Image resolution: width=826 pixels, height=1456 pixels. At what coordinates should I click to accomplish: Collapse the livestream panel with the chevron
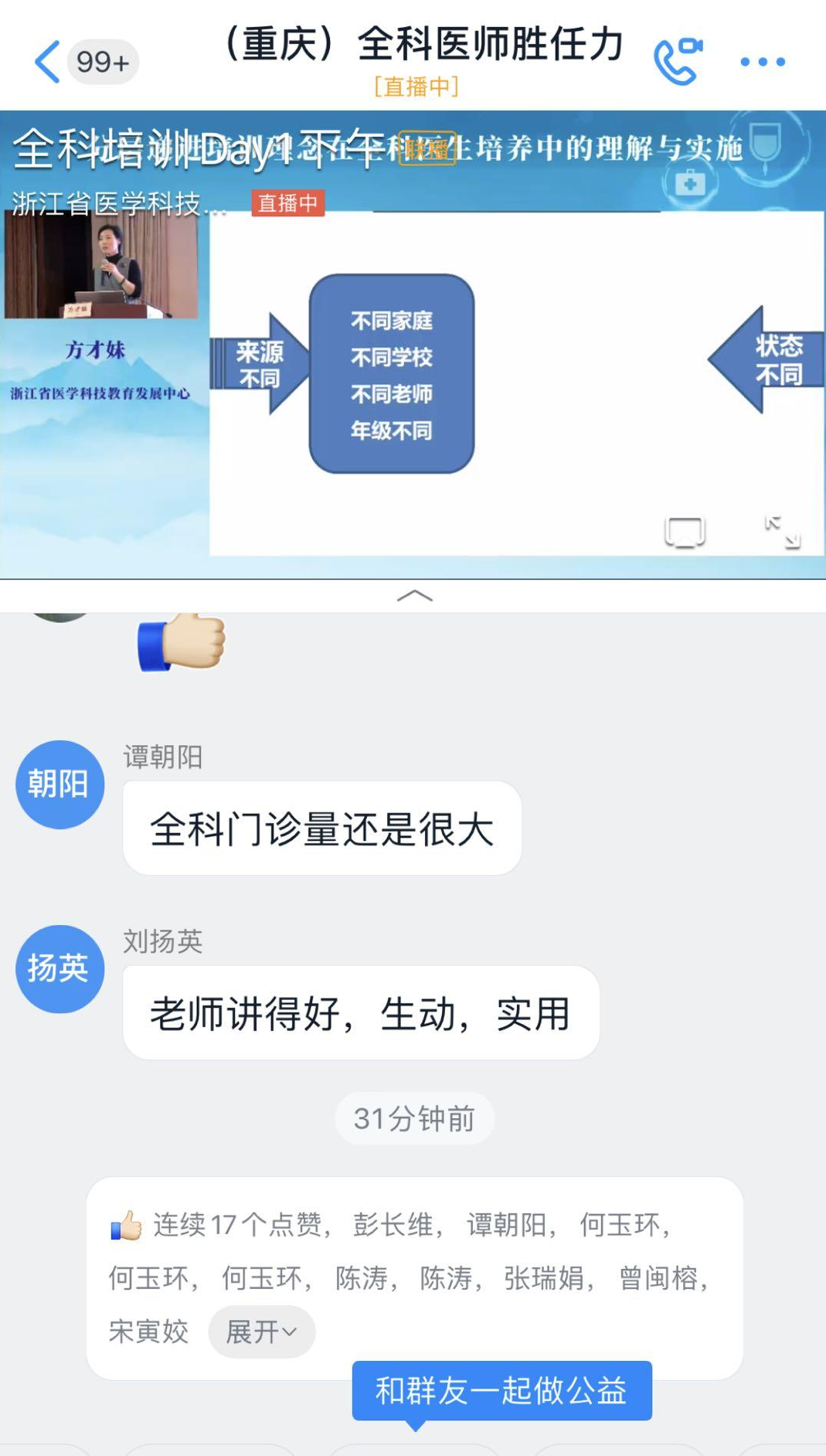(x=414, y=595)
